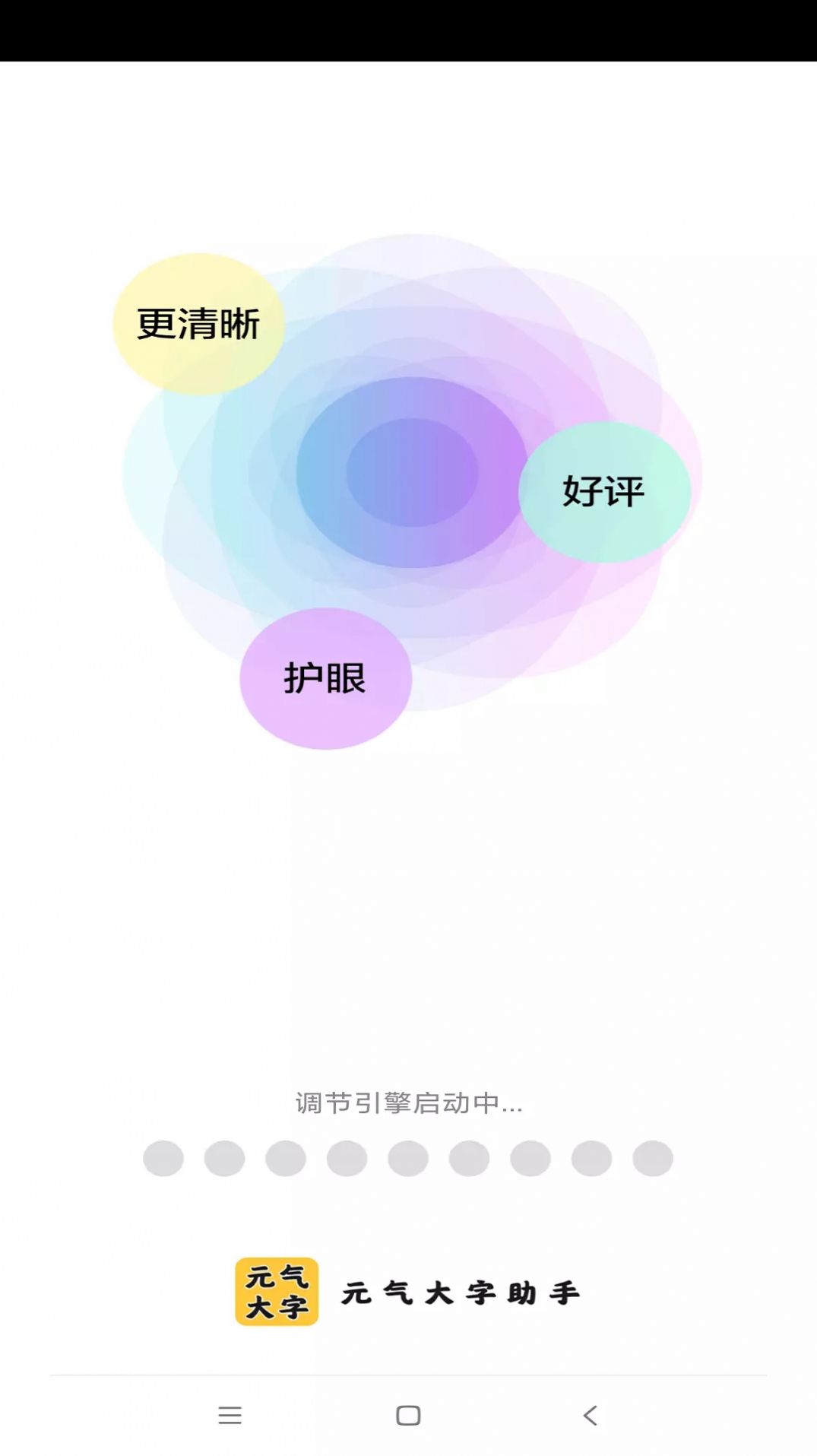Tap 调节引擎启动中 to expand loading details
The image size is (817, 1456).
coord(408,1104)
